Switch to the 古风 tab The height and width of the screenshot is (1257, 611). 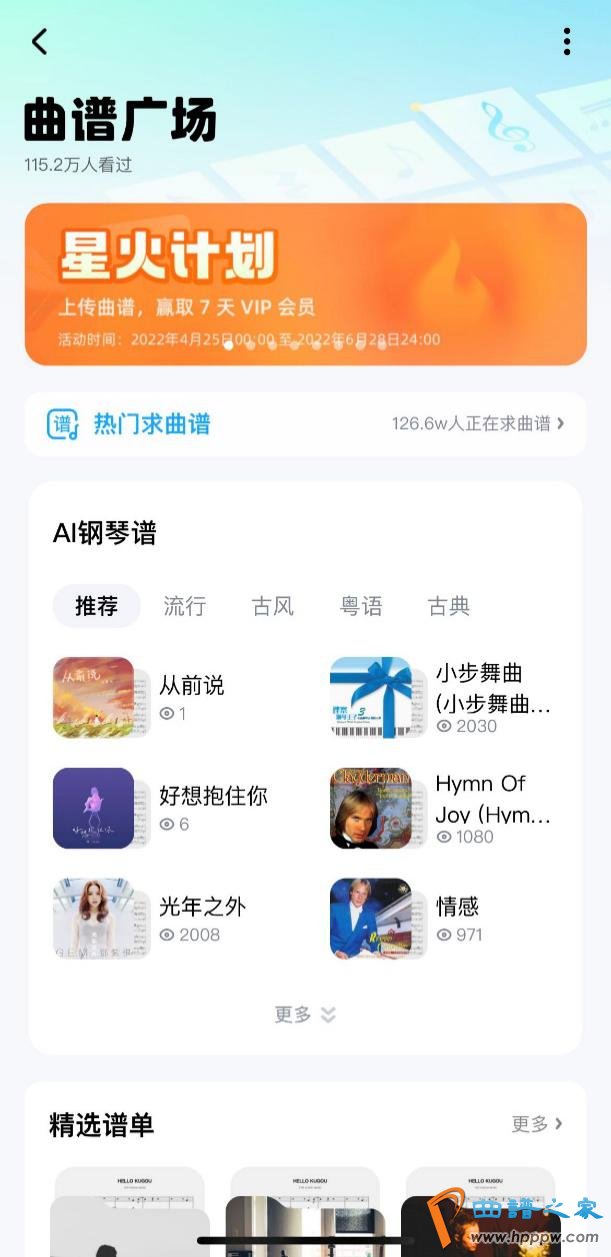coord(272,606)
